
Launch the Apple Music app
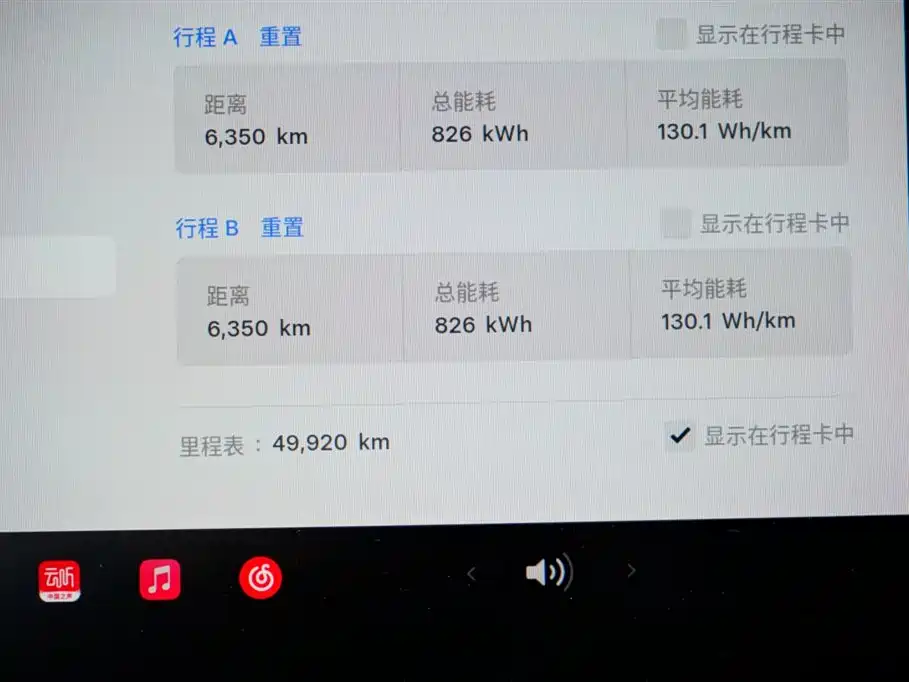(160, 578)
